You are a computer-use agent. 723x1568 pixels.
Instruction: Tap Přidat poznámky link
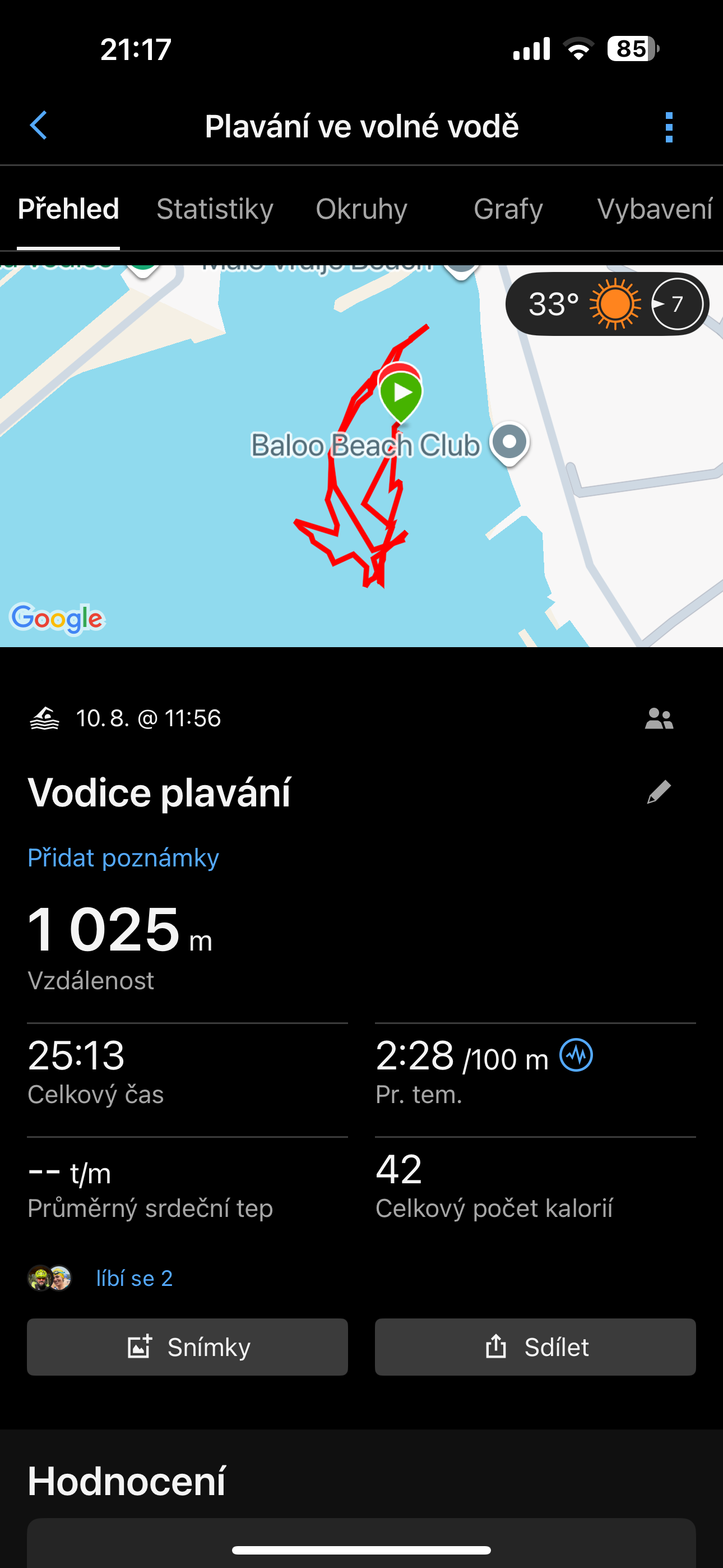click(123, 857)
